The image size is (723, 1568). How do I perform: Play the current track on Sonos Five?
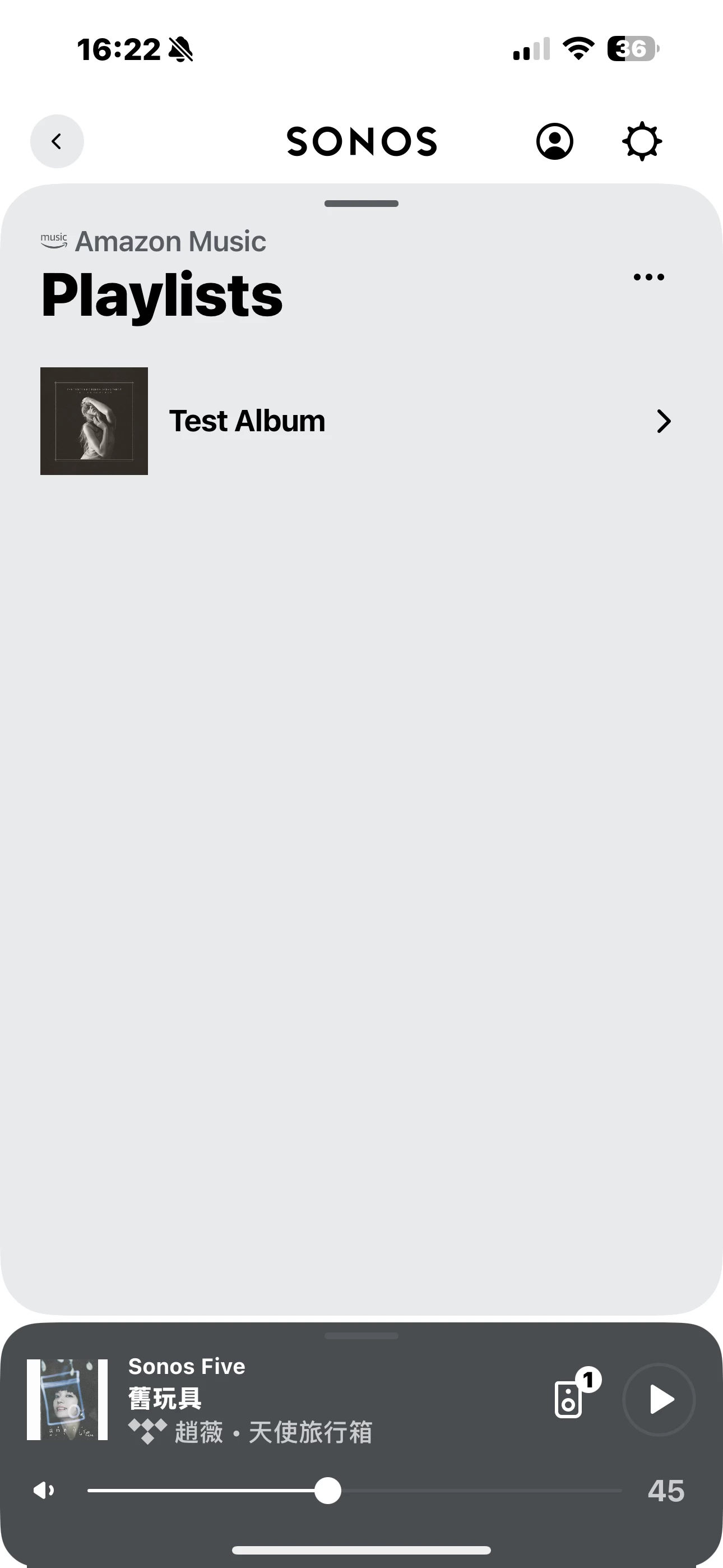tap(659, 1399)
